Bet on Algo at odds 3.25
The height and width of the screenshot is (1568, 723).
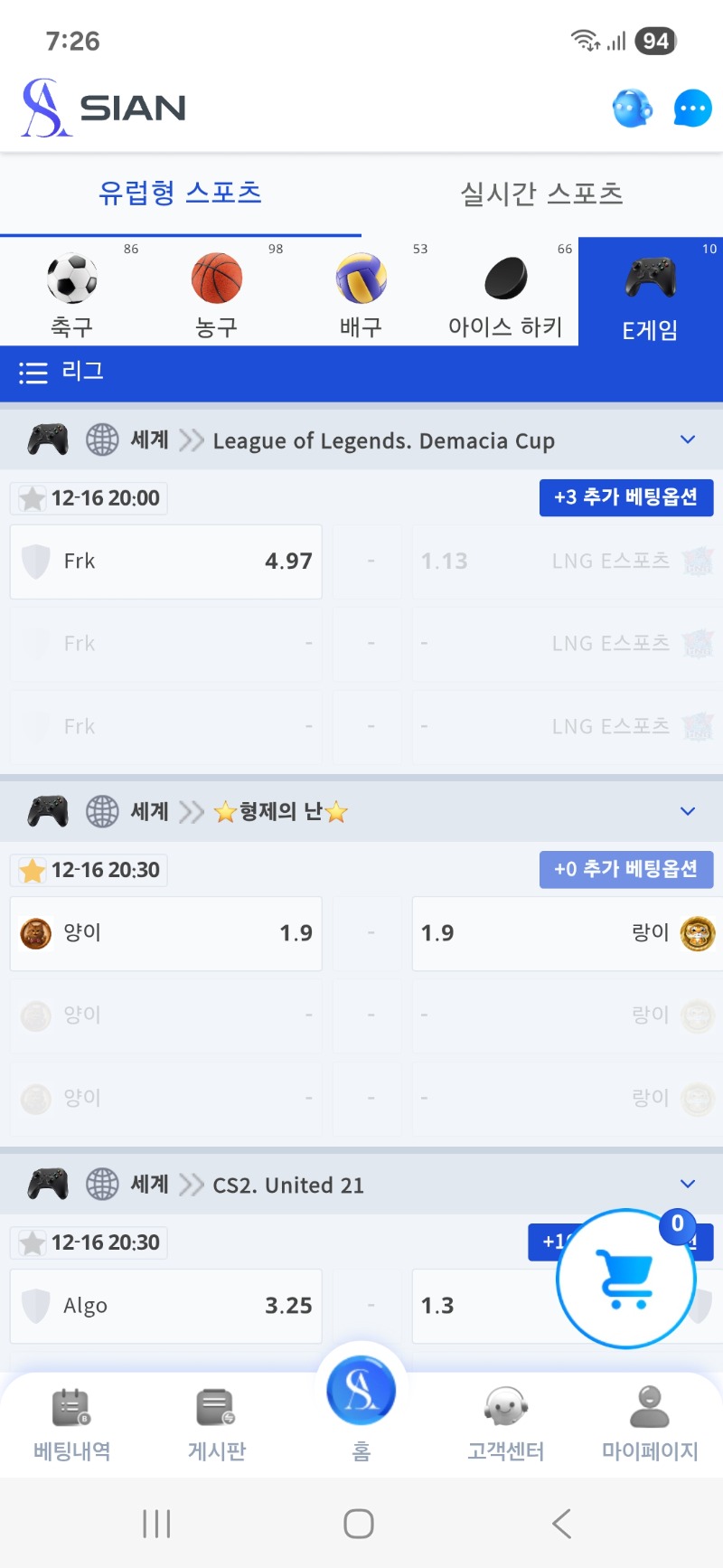tap(166, 1306)
